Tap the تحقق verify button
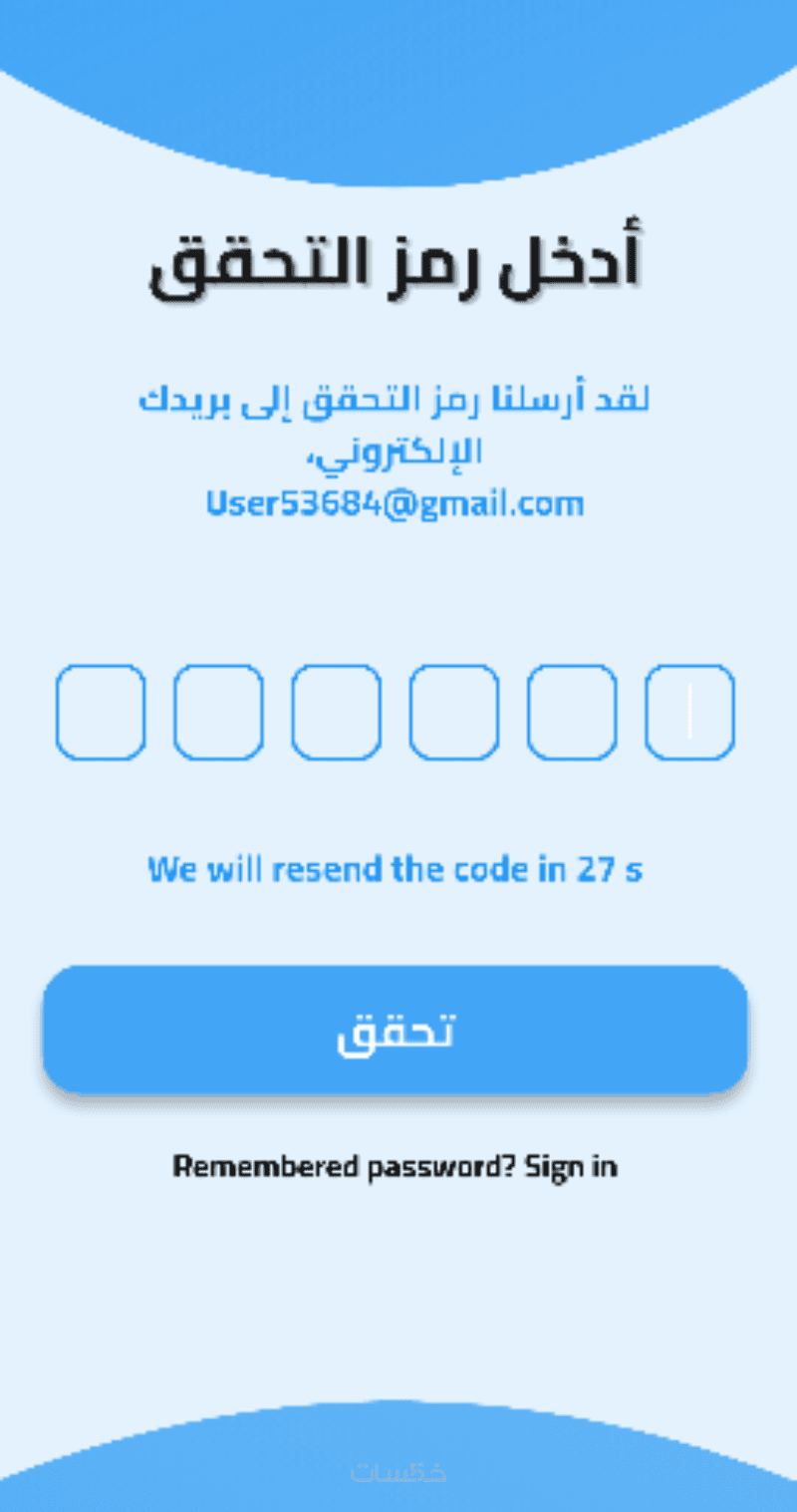797x1512 pixels. 395,1029
